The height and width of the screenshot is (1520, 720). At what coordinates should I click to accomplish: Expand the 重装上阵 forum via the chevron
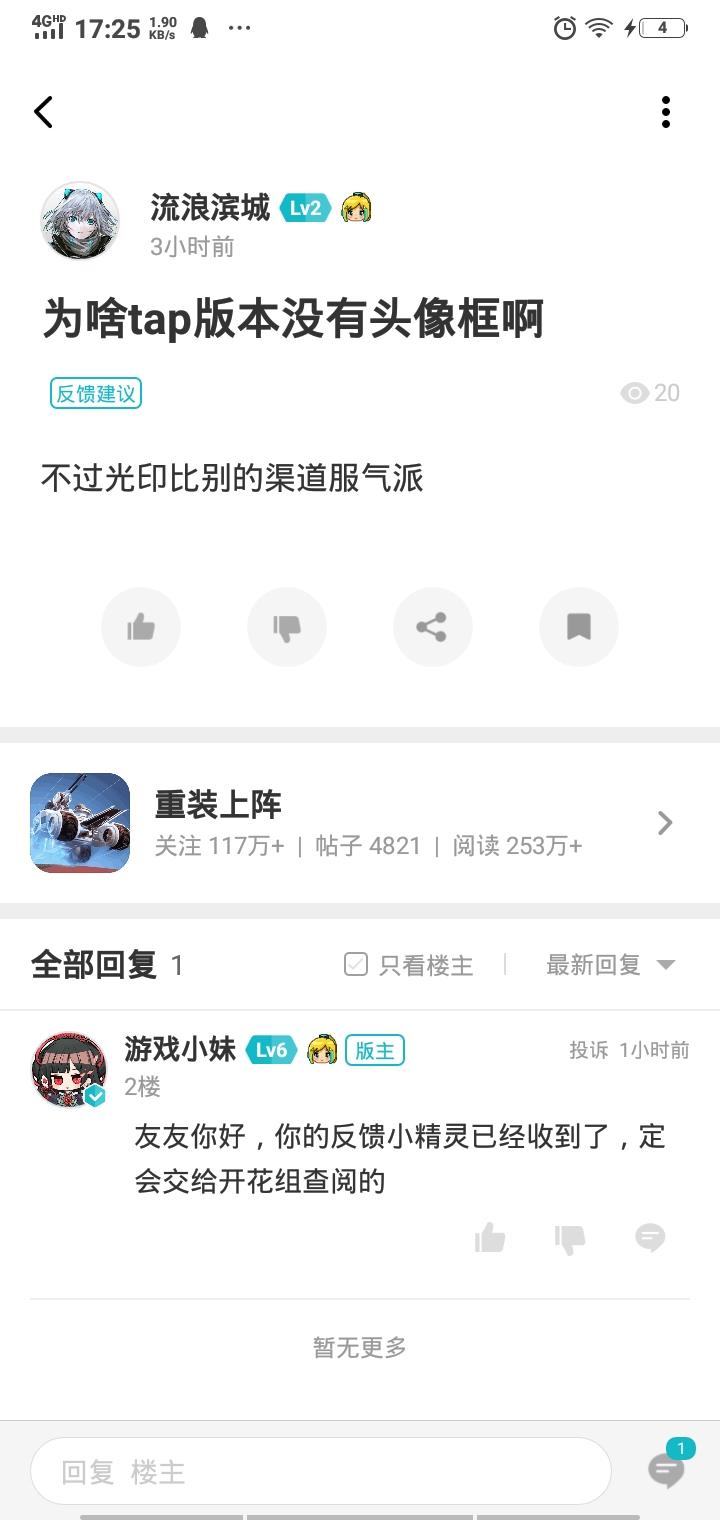pyautogui.click(x=664, y=822)
